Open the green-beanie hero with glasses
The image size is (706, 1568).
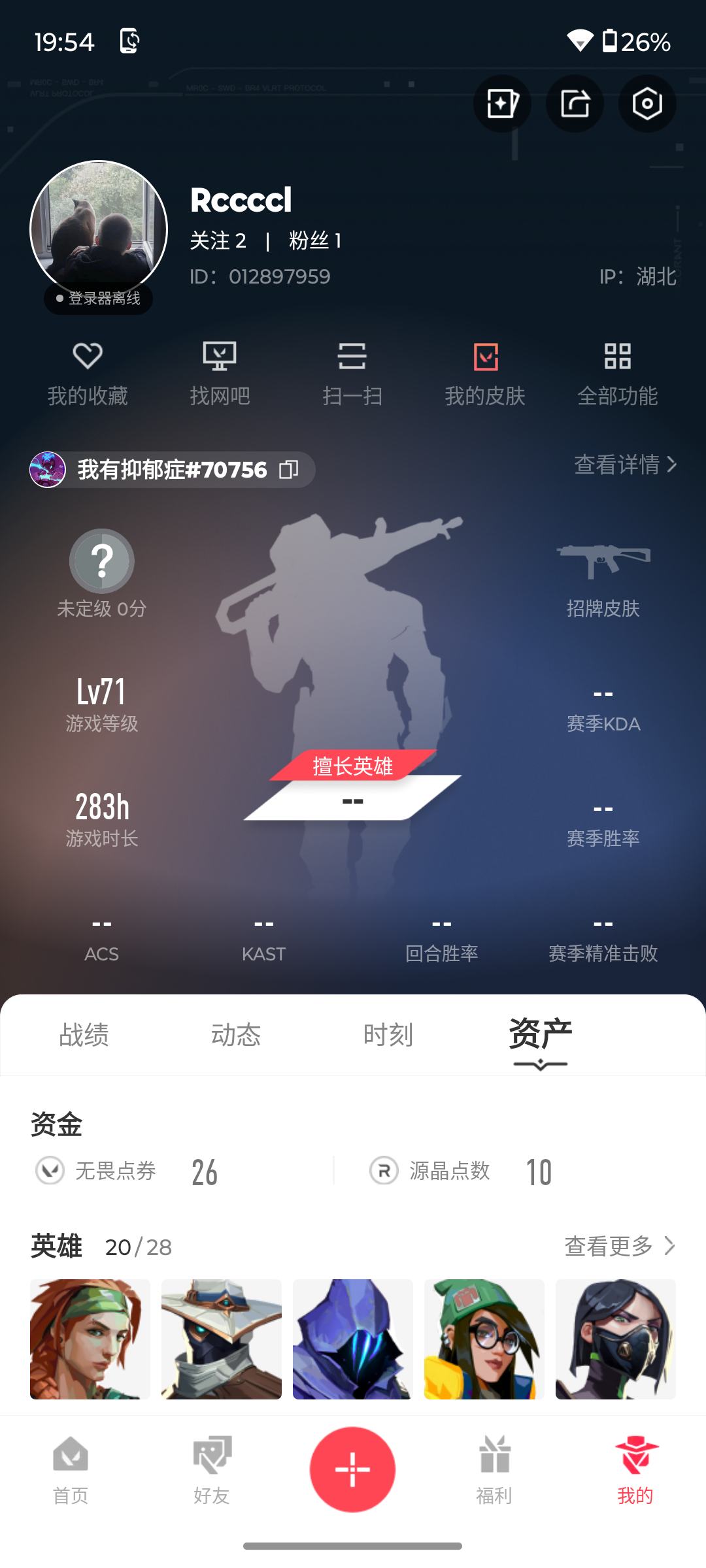tap(484, 1339)
